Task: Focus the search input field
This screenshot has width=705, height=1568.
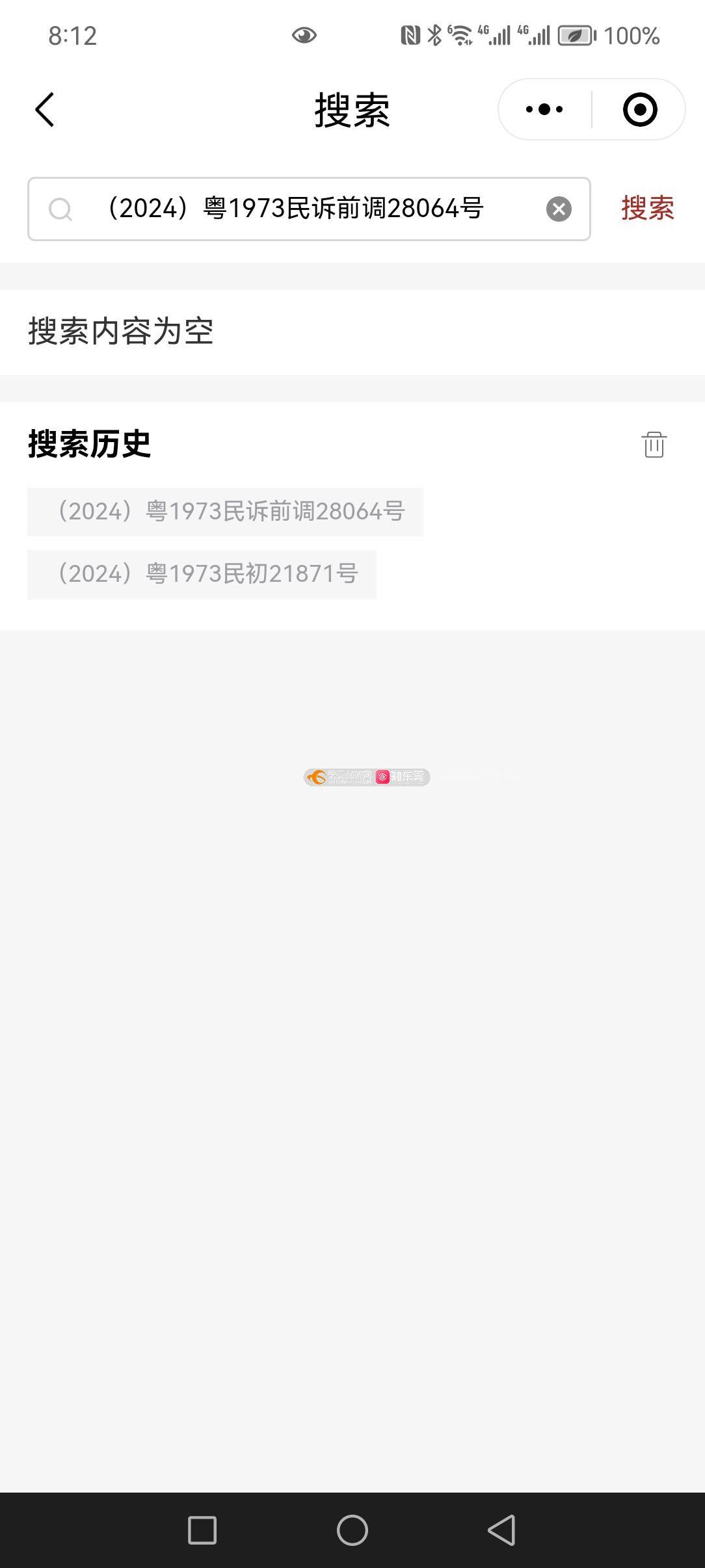Action: [x=309, y=209]
